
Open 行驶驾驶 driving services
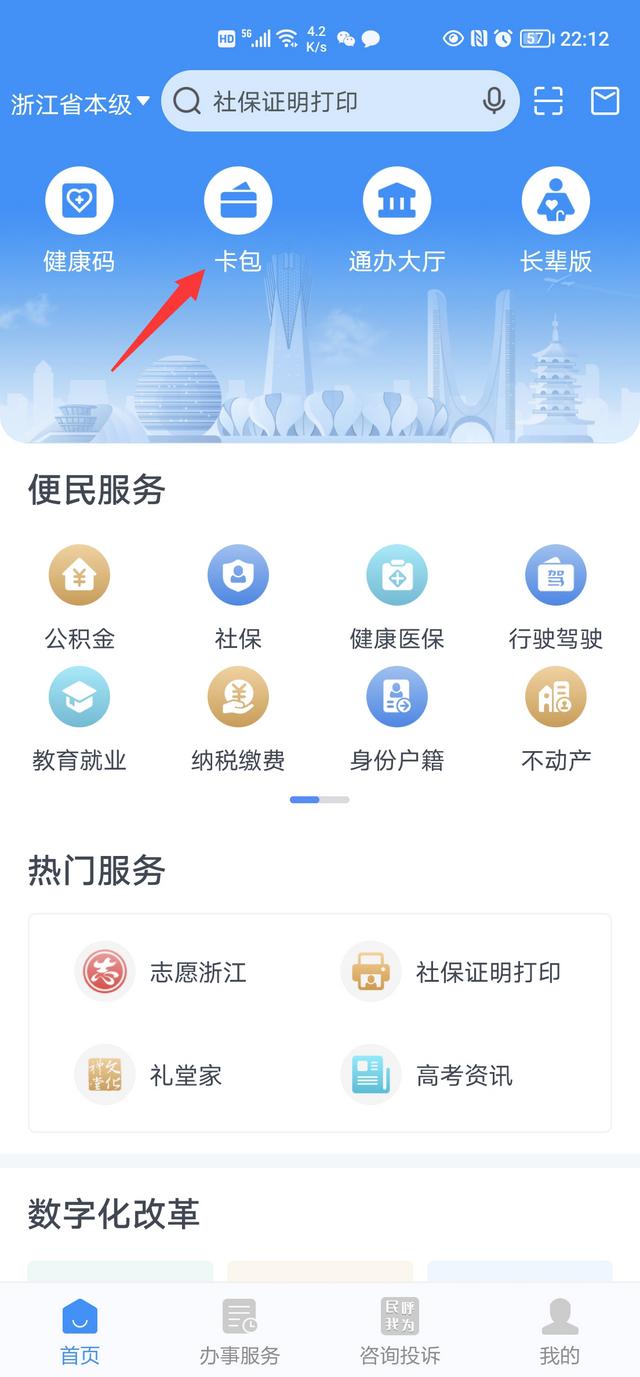coord(556,595)
